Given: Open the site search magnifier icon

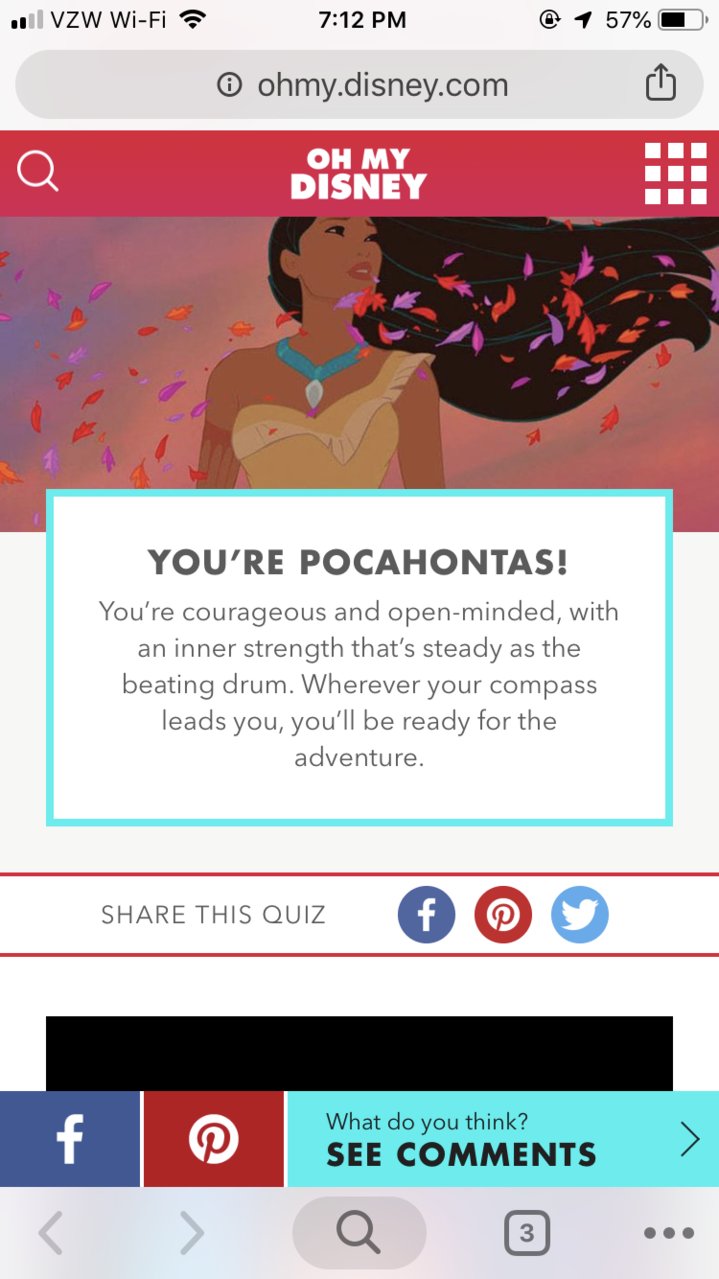Looking at the screenshot, I should [38, 172].
